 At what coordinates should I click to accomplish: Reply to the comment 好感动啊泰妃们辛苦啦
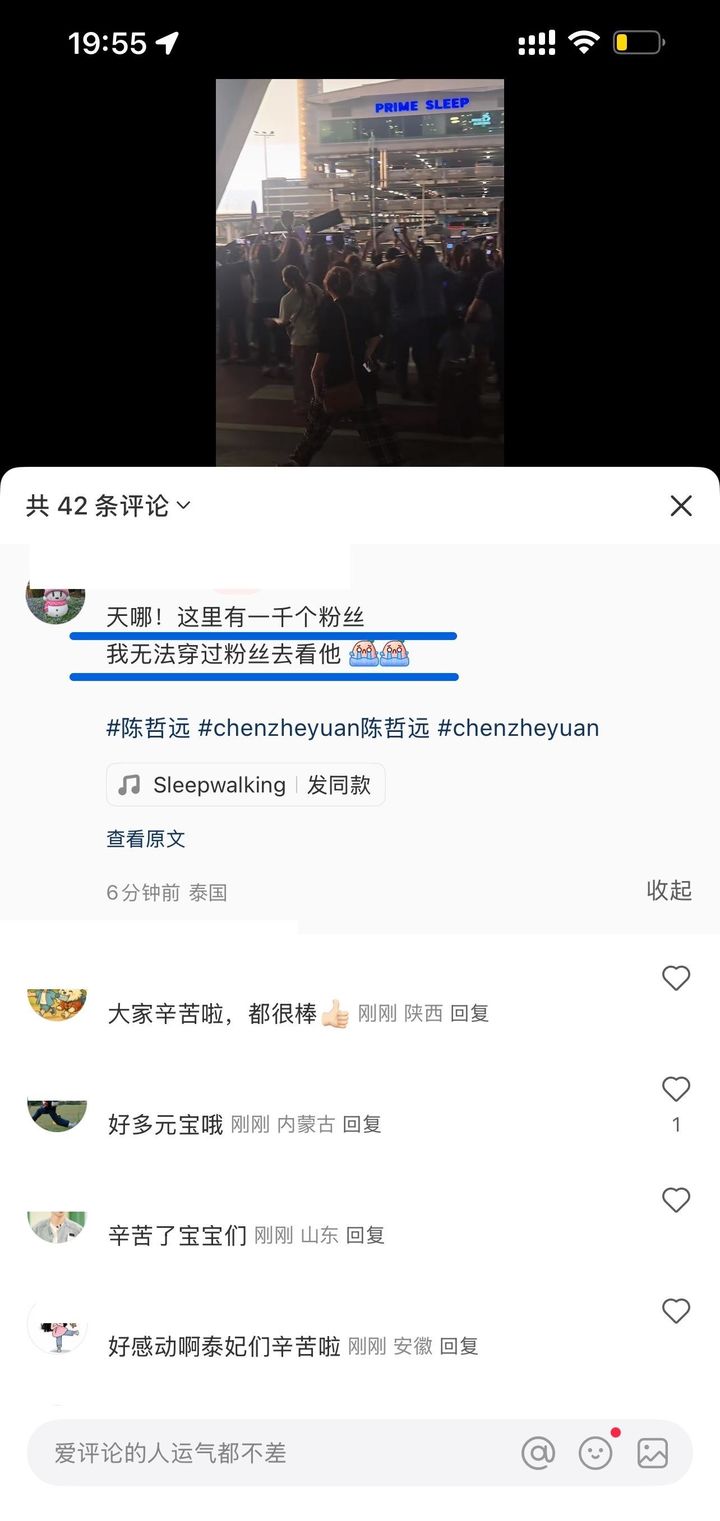point(459,1347)
